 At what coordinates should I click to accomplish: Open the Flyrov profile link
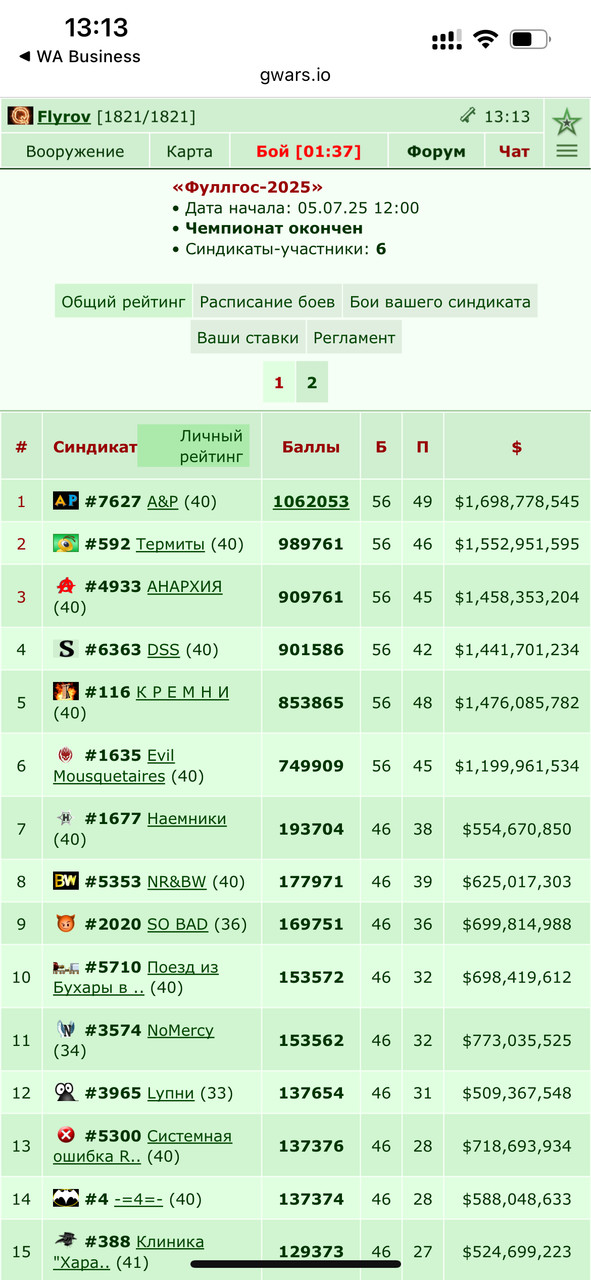pyautogui.click(x=64, y=117)
